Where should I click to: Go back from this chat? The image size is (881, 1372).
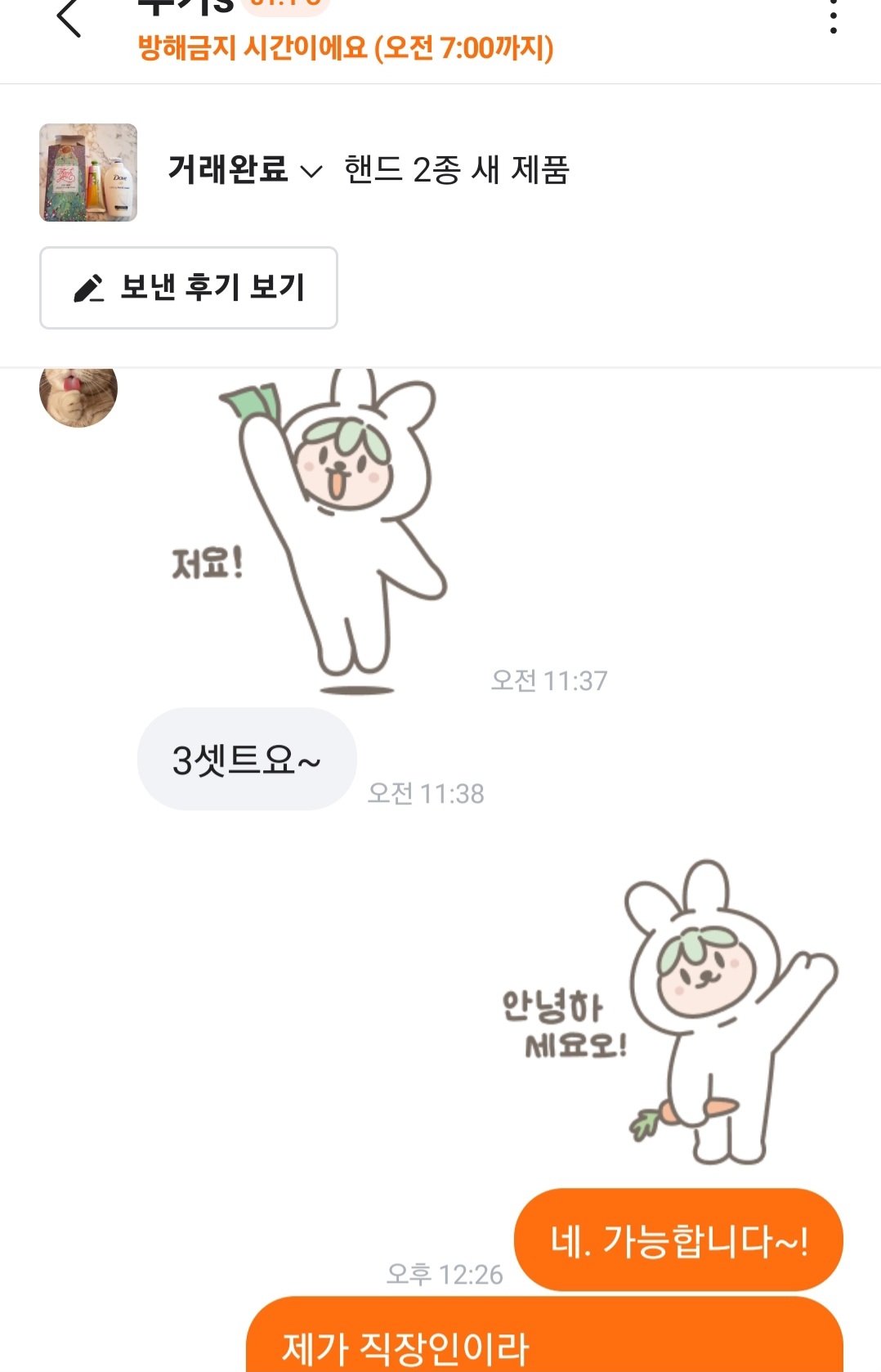(x=69, y=18)
